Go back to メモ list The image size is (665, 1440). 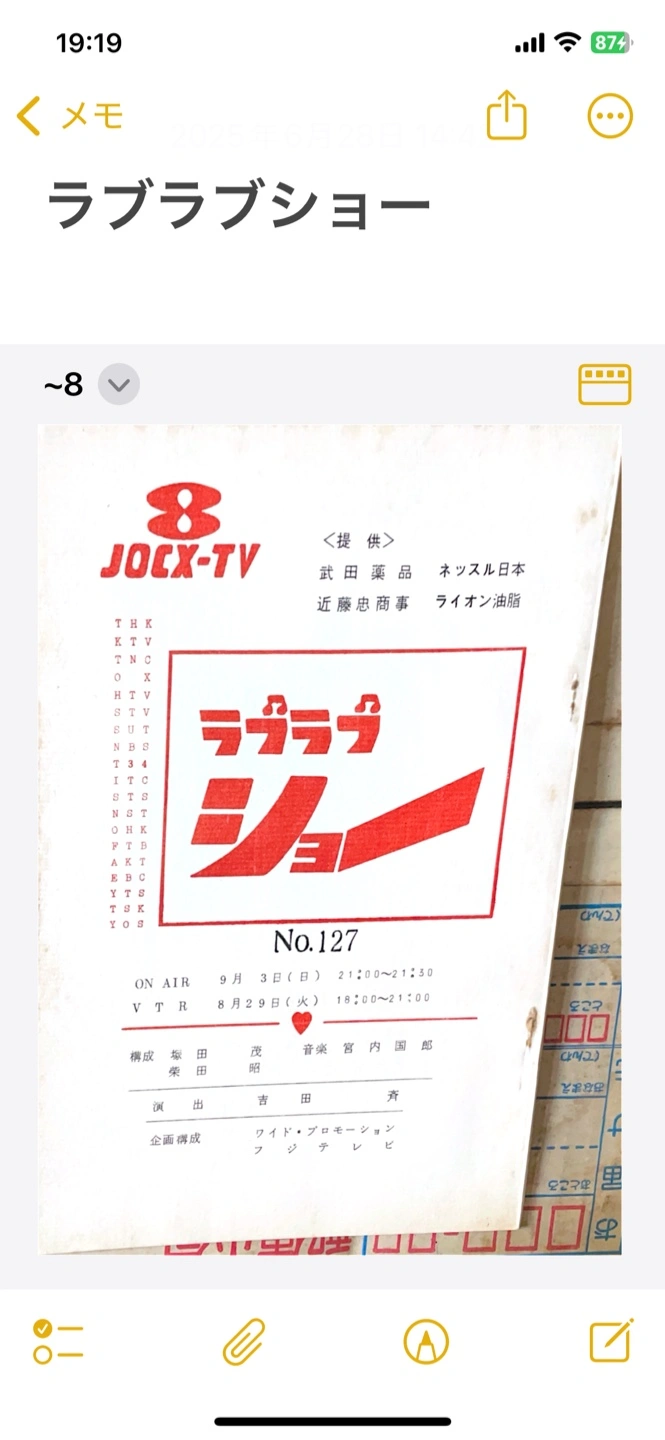click(68, 117)
